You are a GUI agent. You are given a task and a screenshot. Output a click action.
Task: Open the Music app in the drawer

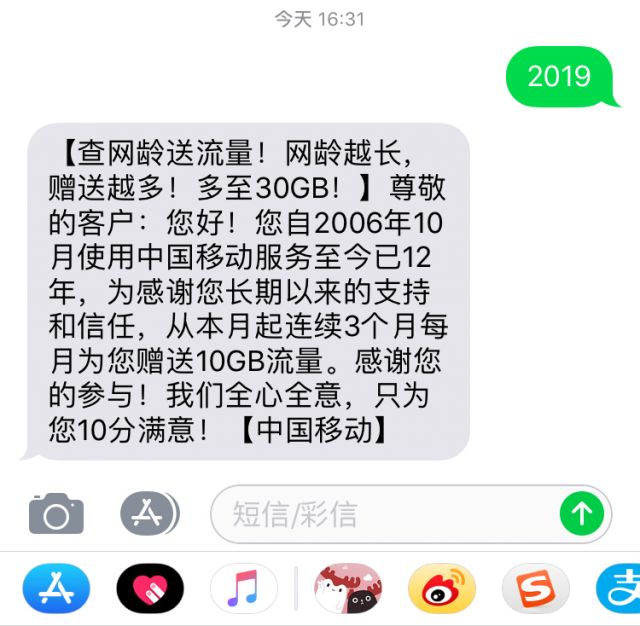click(x=243, y=589)
